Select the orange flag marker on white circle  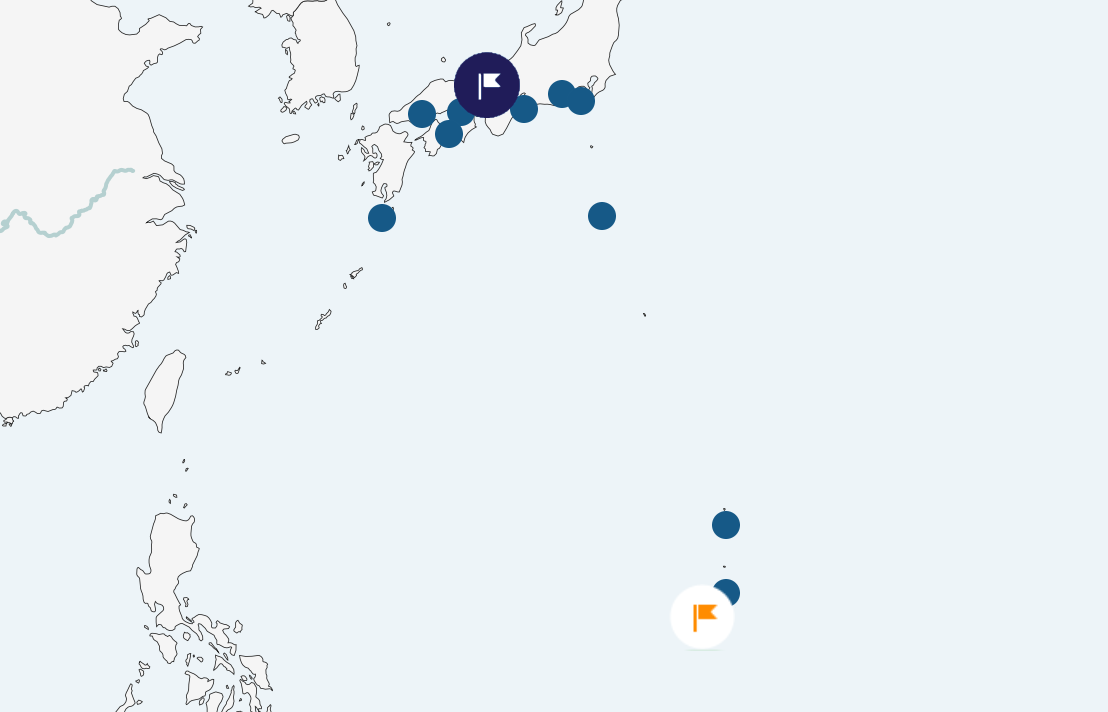pos(702,617)
